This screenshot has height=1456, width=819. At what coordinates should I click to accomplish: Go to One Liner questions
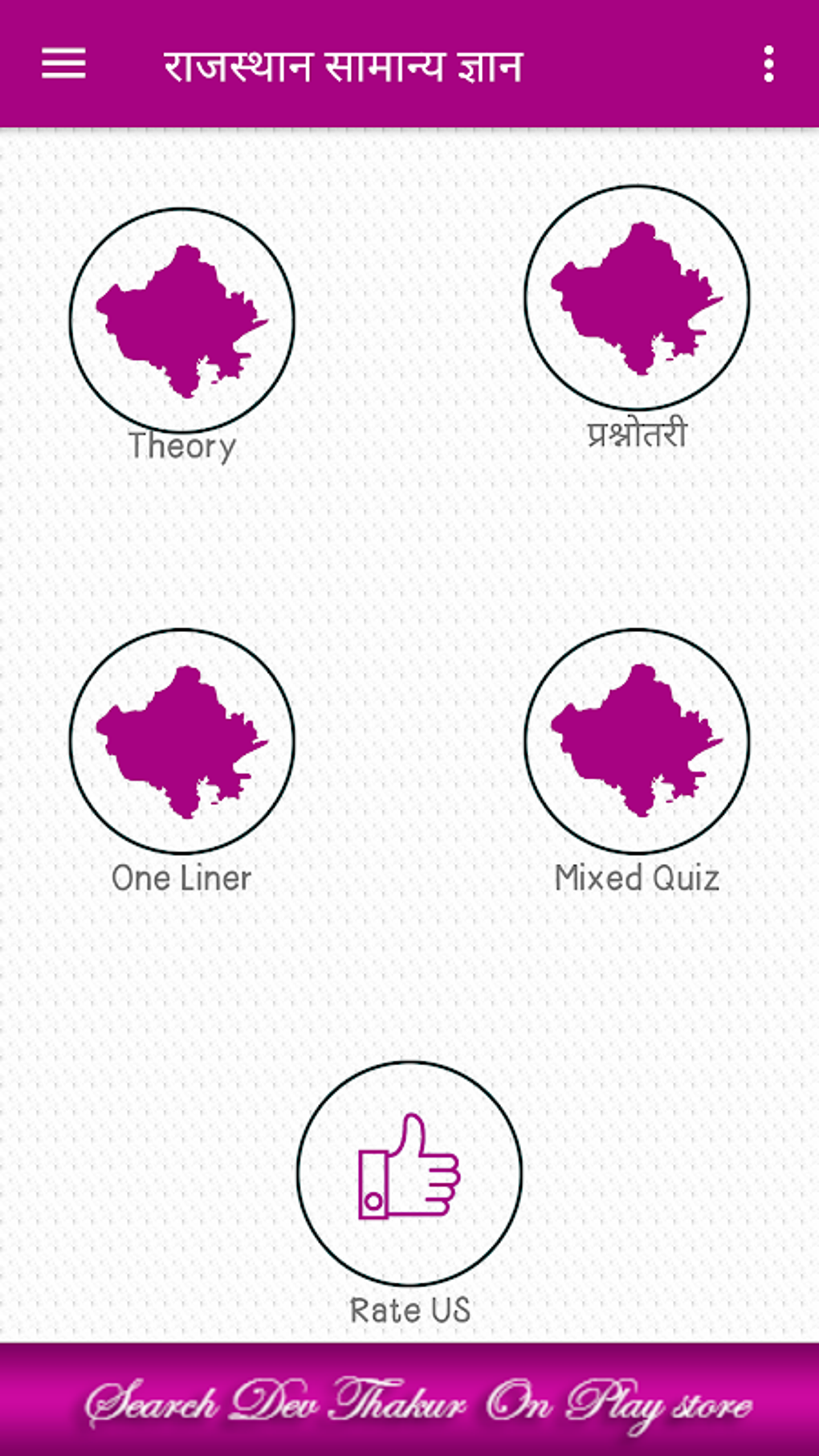pyautogui.click(x=181, y=740)
